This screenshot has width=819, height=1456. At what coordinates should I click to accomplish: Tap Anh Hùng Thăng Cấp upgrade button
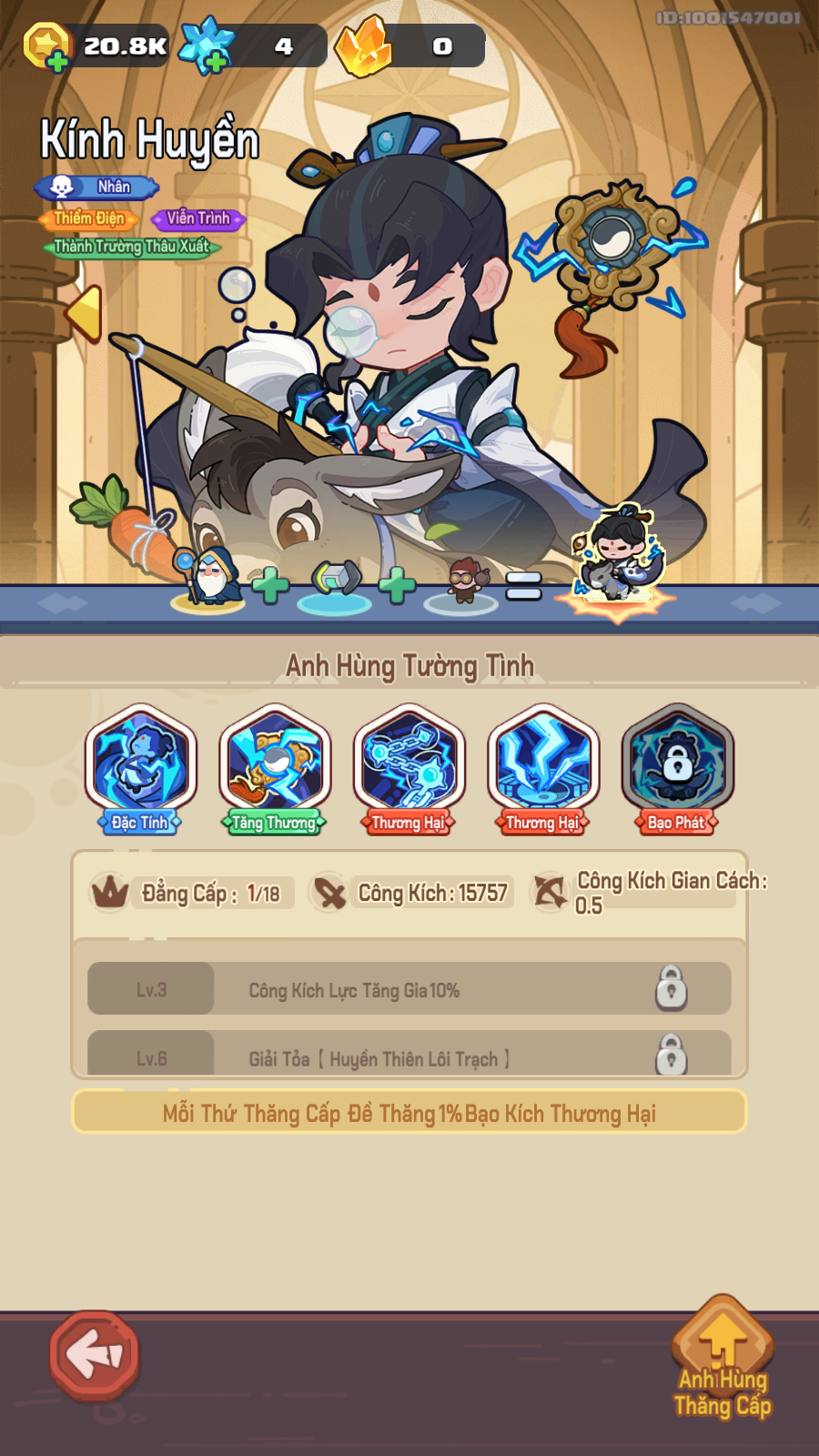click(x=723, y=1358)
